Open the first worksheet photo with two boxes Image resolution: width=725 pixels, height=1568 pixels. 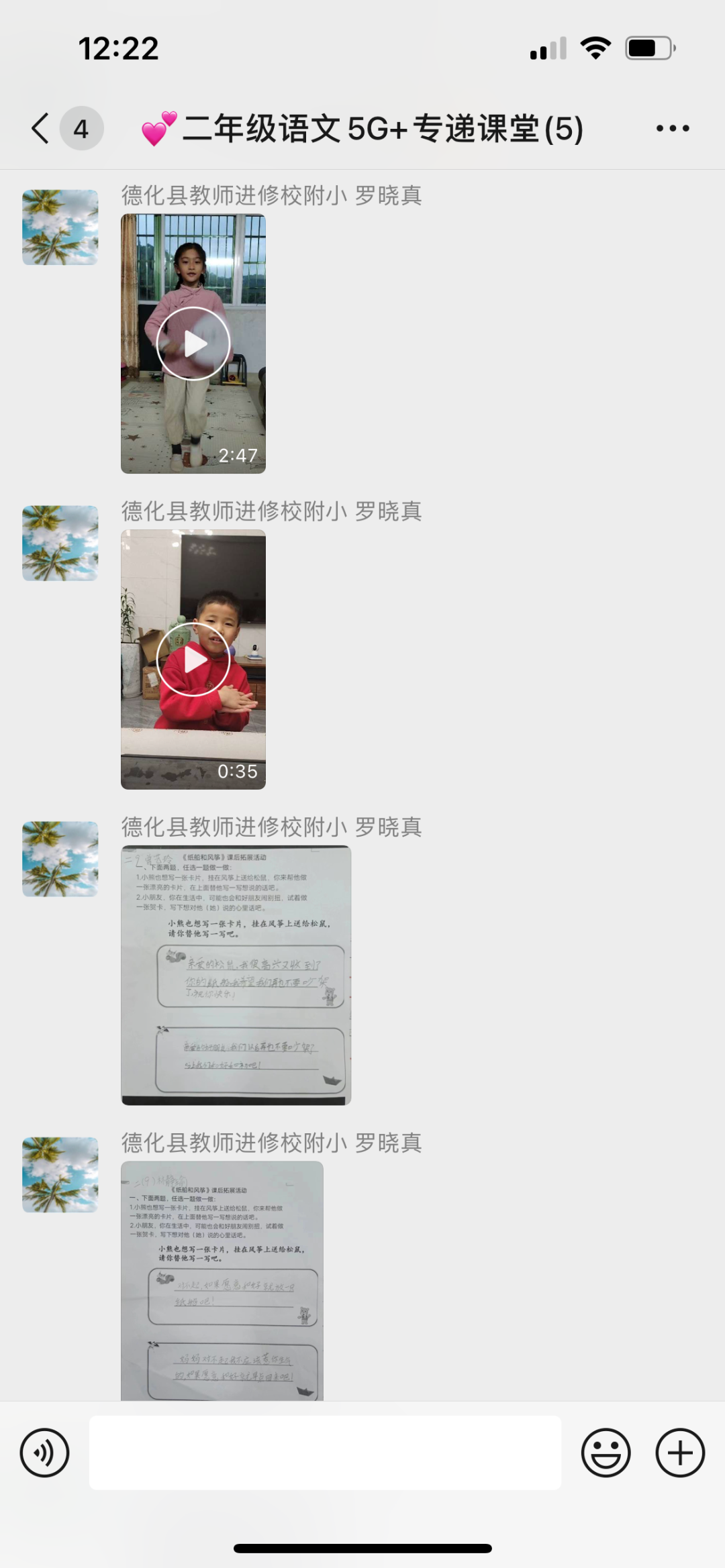click(236, 975)
